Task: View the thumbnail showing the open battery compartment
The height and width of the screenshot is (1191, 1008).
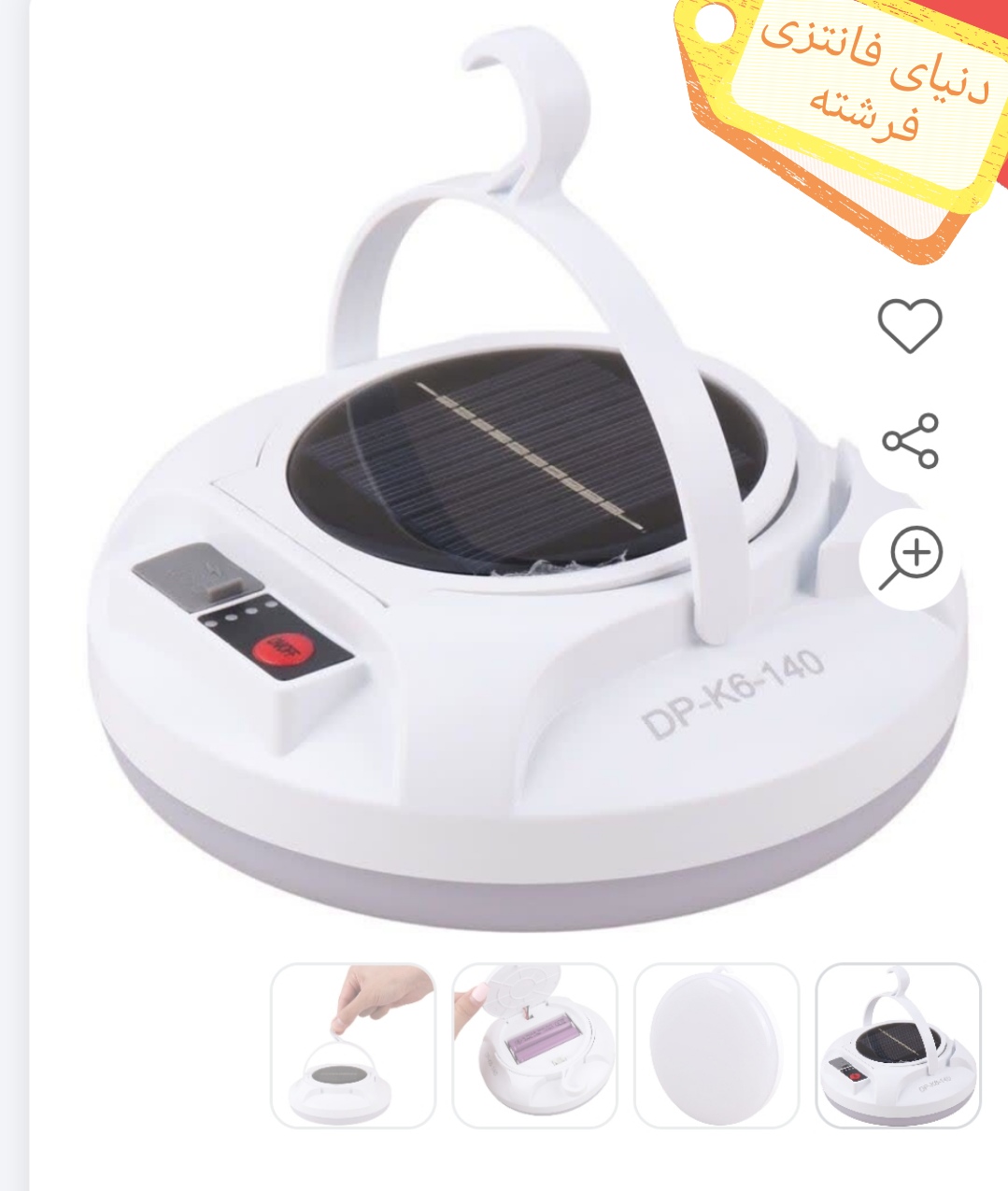Action: tap(534, 1044)
